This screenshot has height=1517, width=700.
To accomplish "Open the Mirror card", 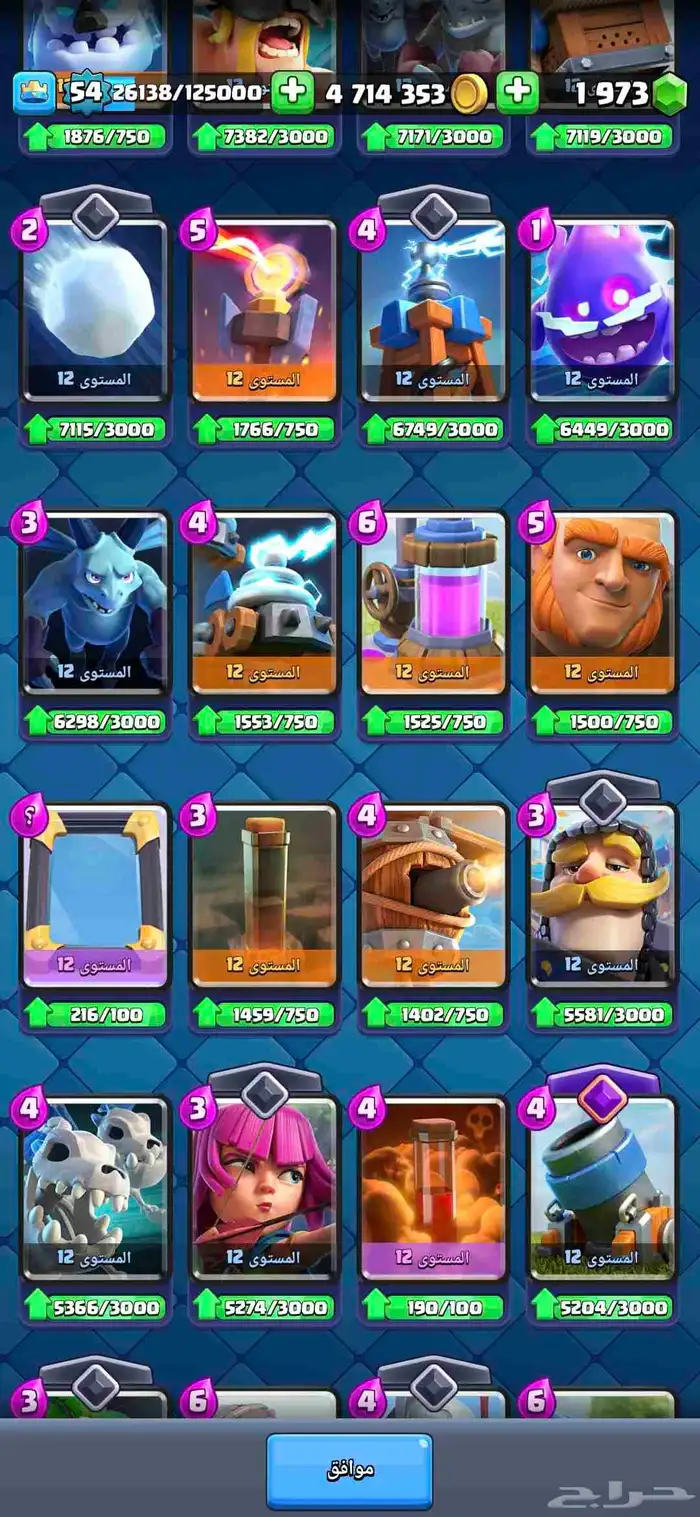I will [94, 896].
